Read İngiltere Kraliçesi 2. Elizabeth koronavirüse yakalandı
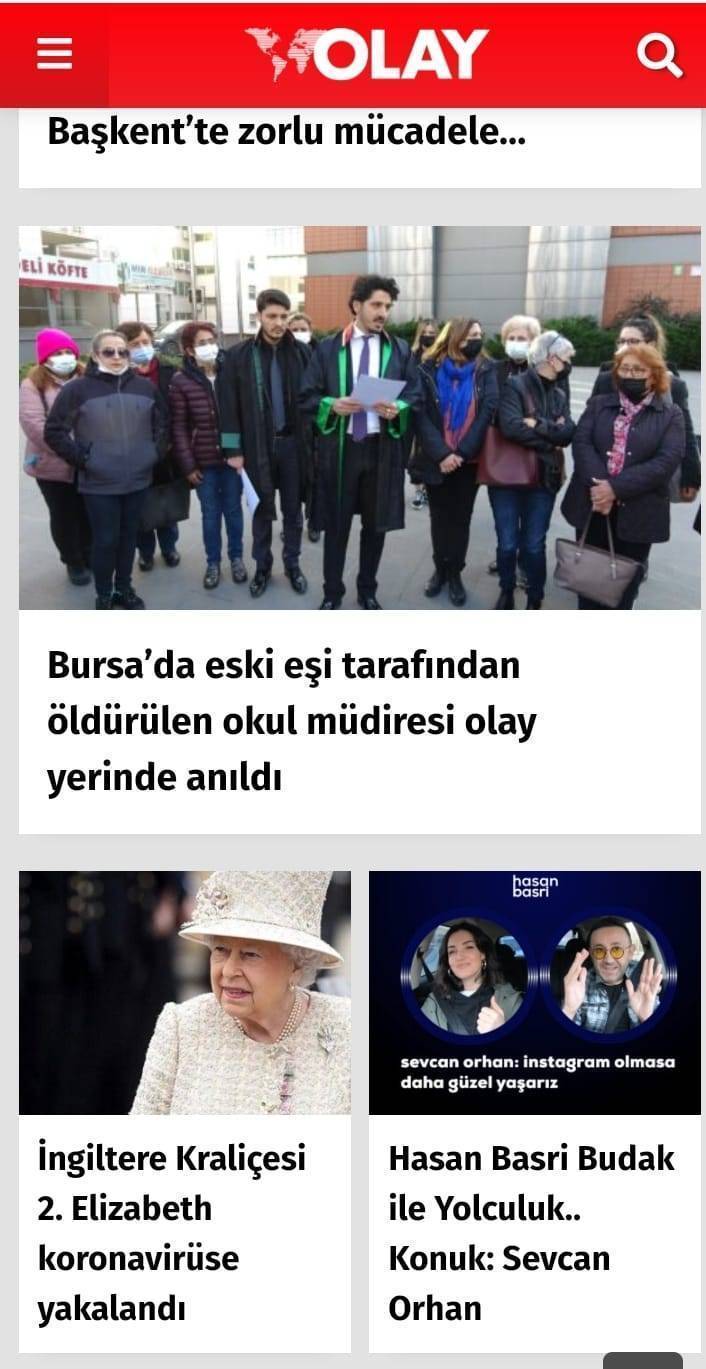706x1369 pixels. click(172, 1233)
